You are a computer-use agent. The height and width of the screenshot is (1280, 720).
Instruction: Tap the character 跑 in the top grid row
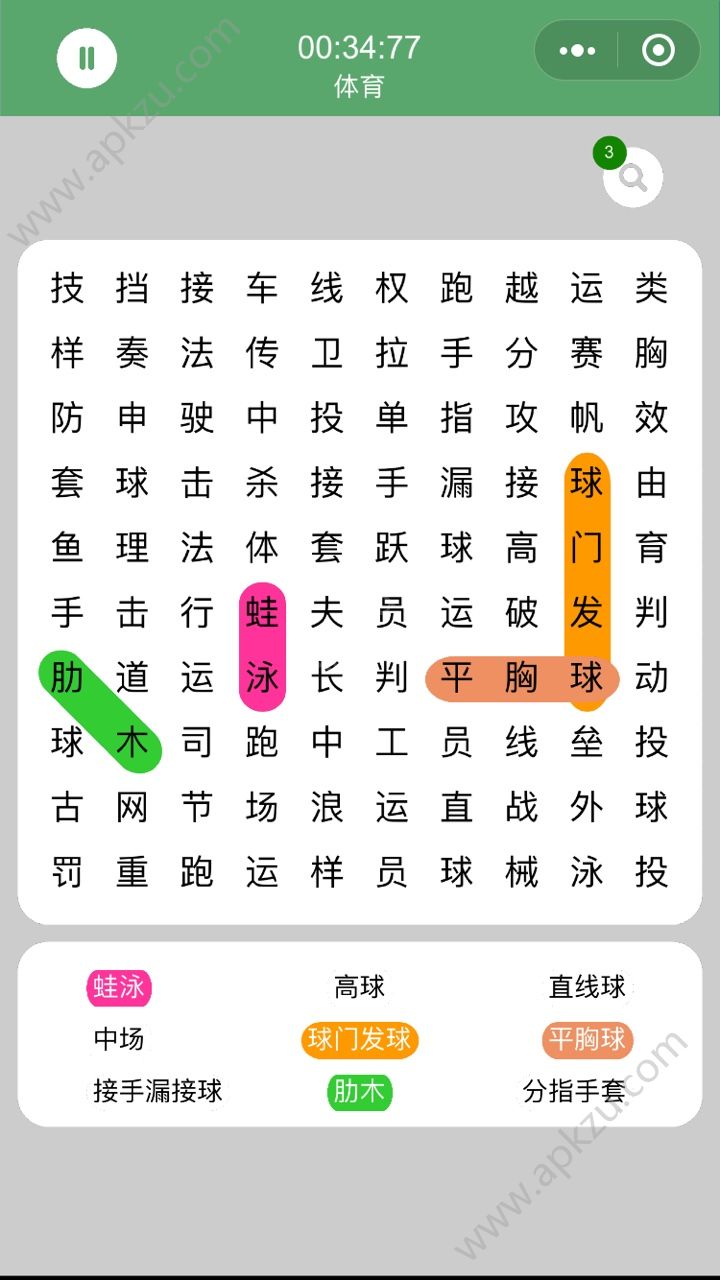tap(458, 288)
